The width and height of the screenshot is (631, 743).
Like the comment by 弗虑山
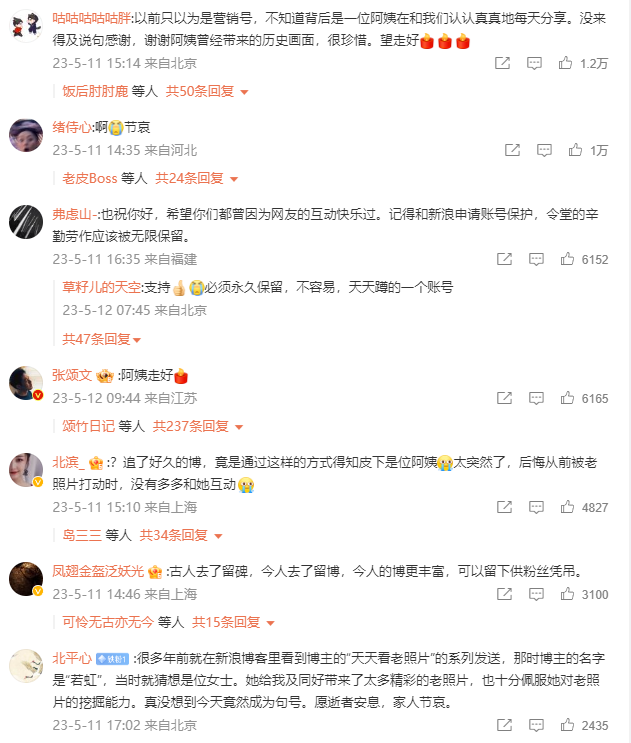tap(567, 259)
